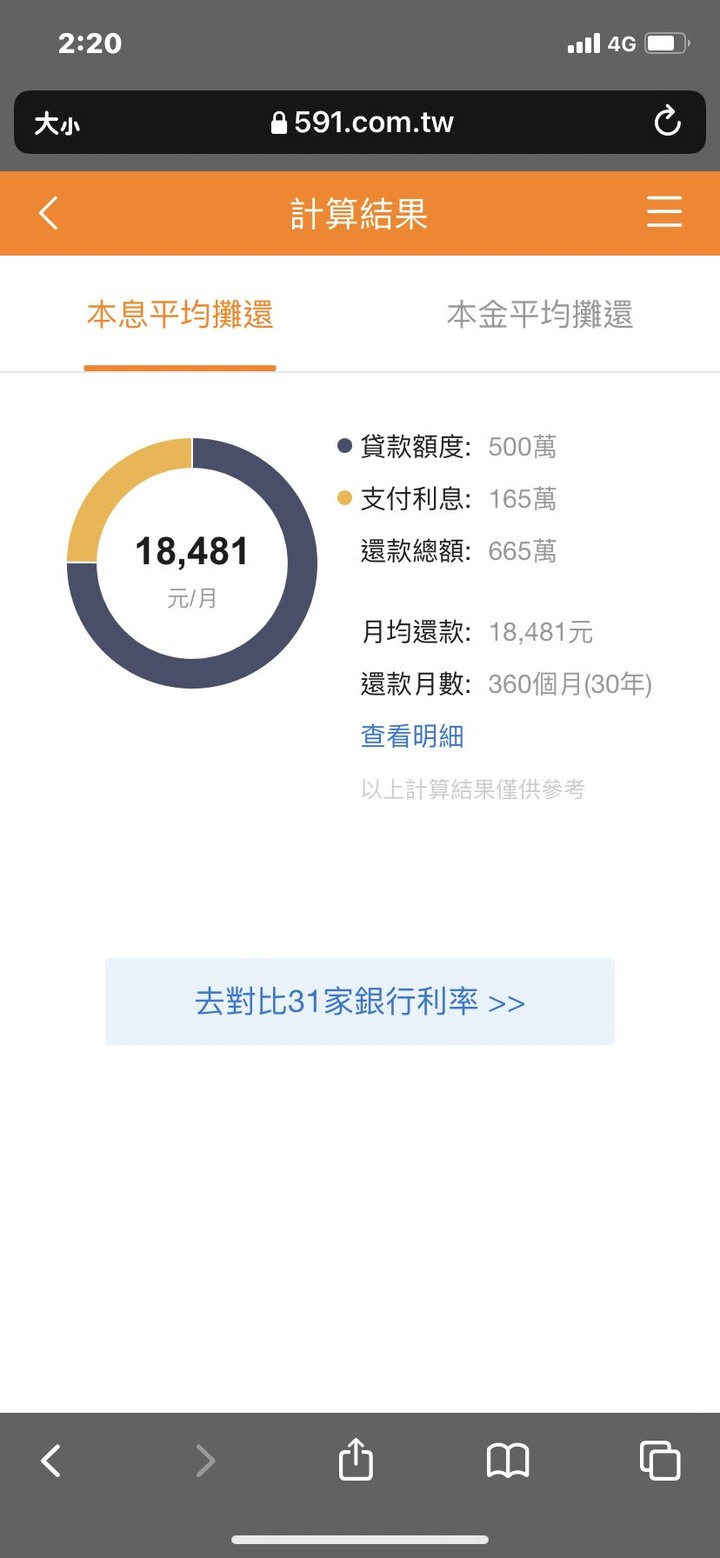Tap the 591.com.tw address field
Image resolution: width=720 pixels, height=1558 pixels.
tap(361, 122)
